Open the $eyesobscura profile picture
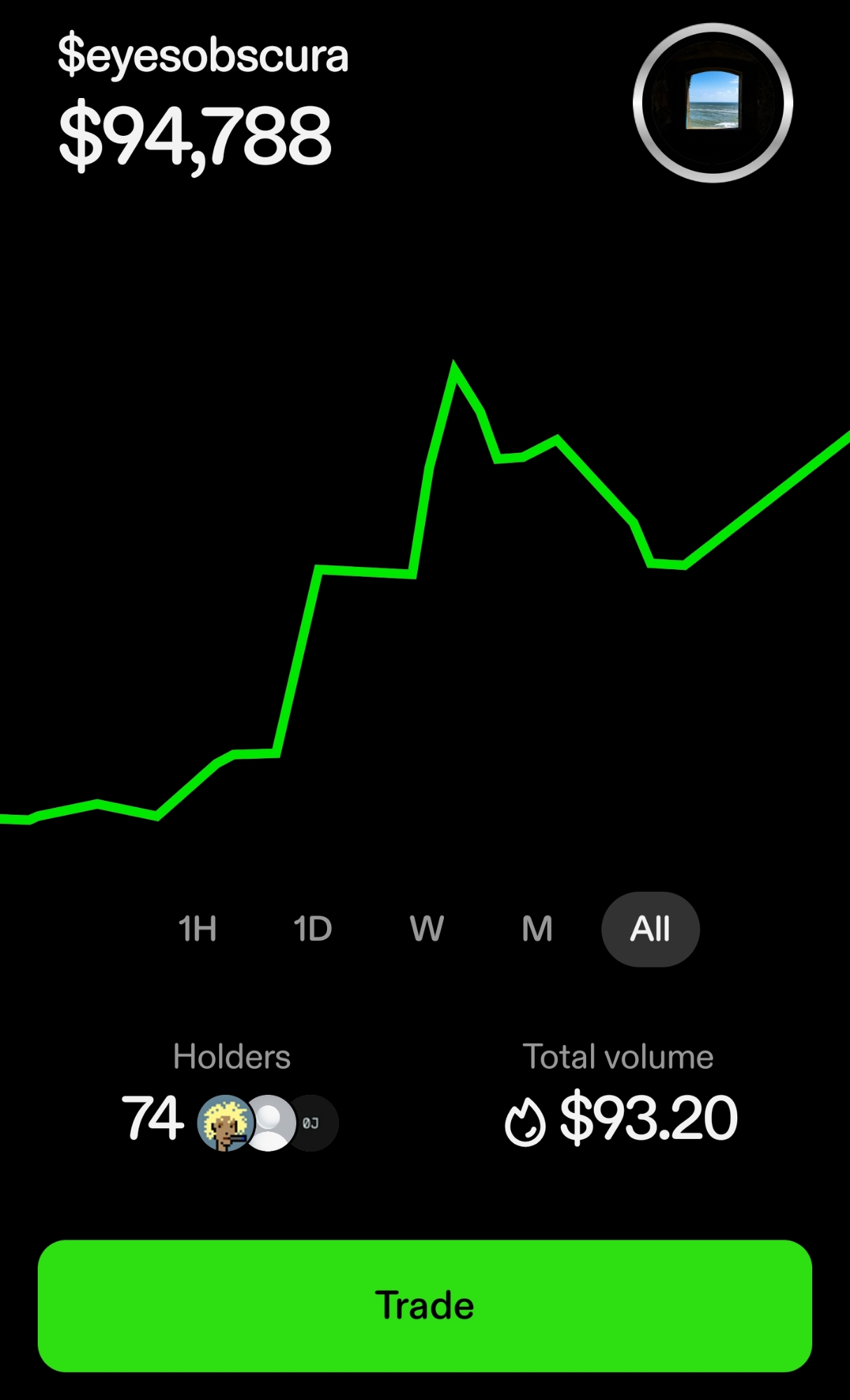This screenshot has width=850, height=1400. coord(712,103)
